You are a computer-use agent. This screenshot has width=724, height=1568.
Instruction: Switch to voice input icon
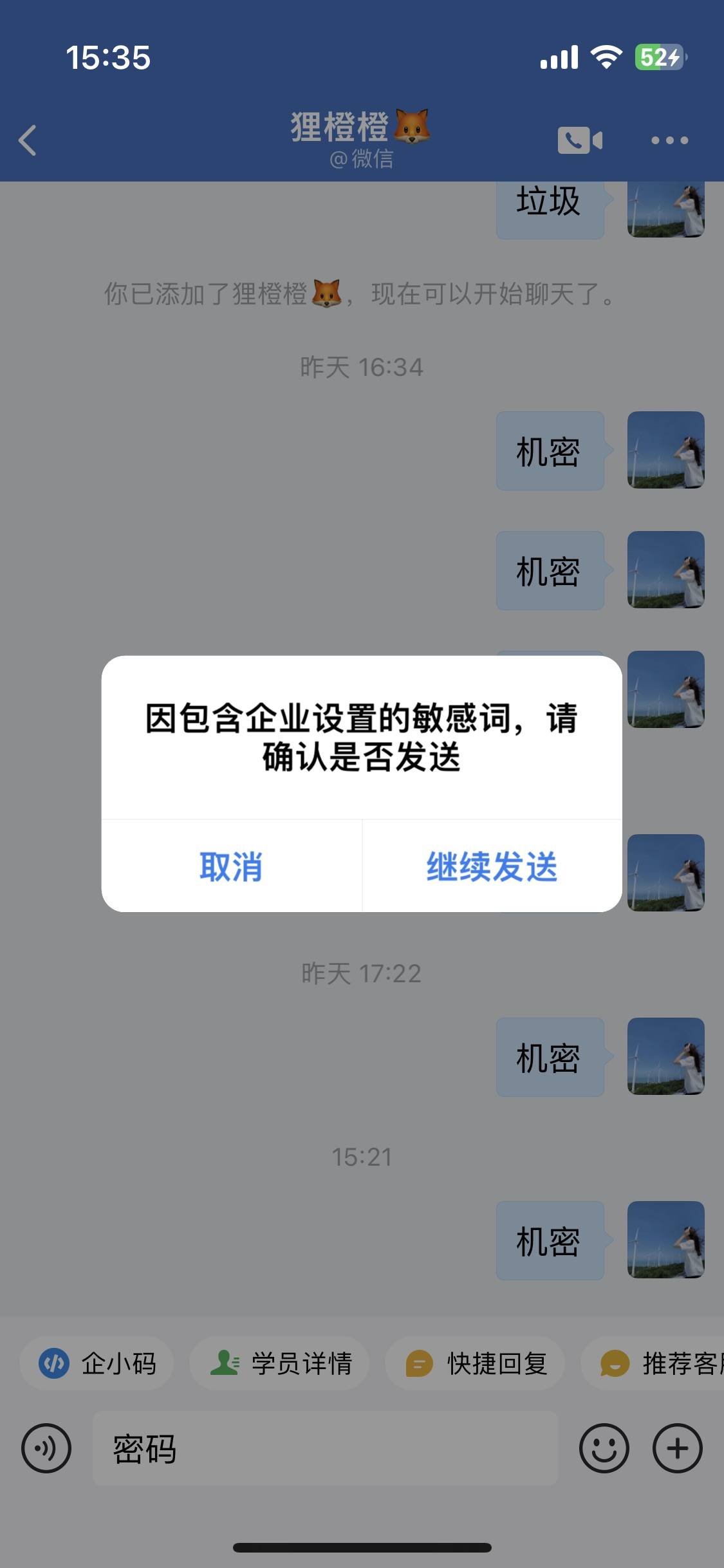click(x=46, y=1449)
